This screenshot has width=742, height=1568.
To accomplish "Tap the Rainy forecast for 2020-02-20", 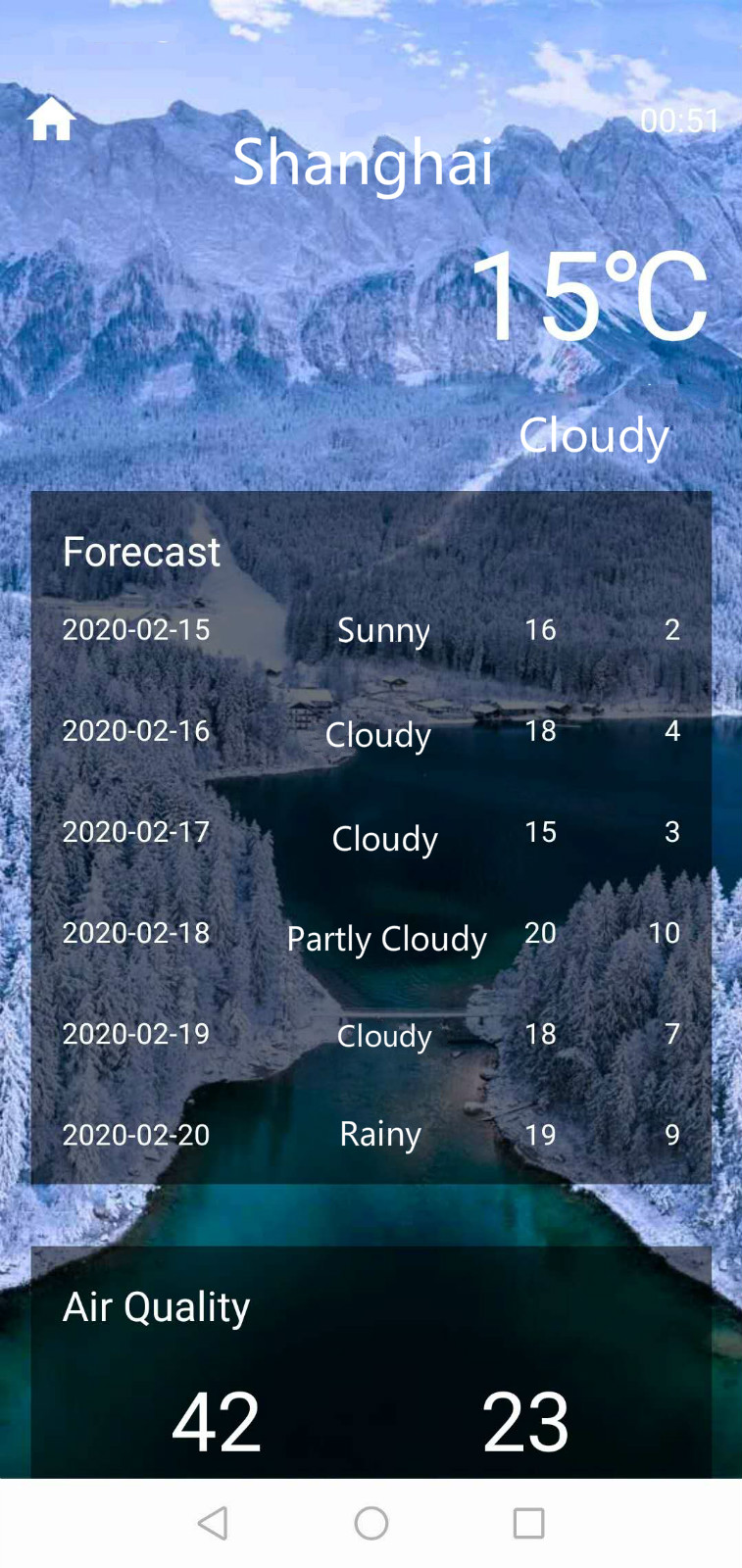I will [x=380, y=1134].
